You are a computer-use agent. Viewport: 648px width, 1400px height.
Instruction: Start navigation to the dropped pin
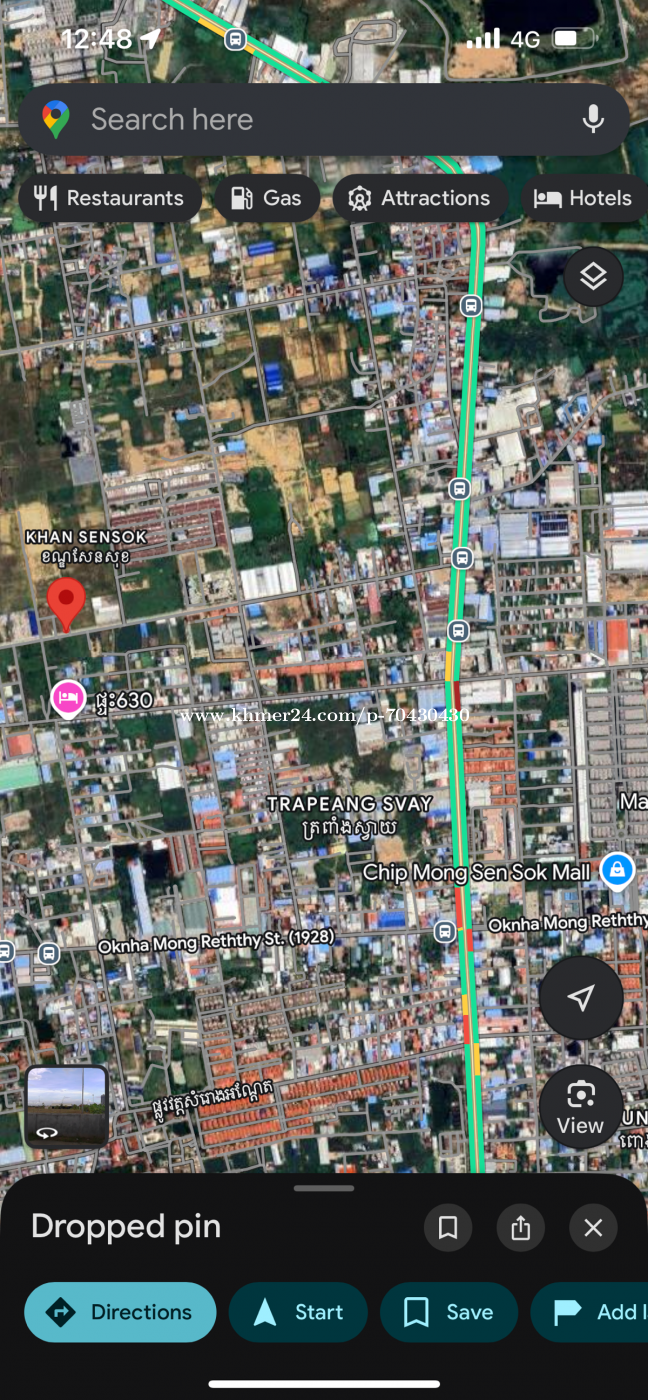click(x=298, y=1312)
